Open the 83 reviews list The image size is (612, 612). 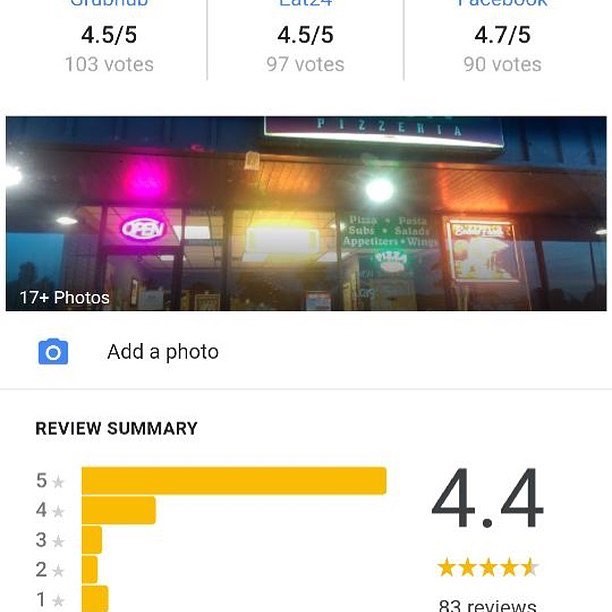[x=487, y=604]
